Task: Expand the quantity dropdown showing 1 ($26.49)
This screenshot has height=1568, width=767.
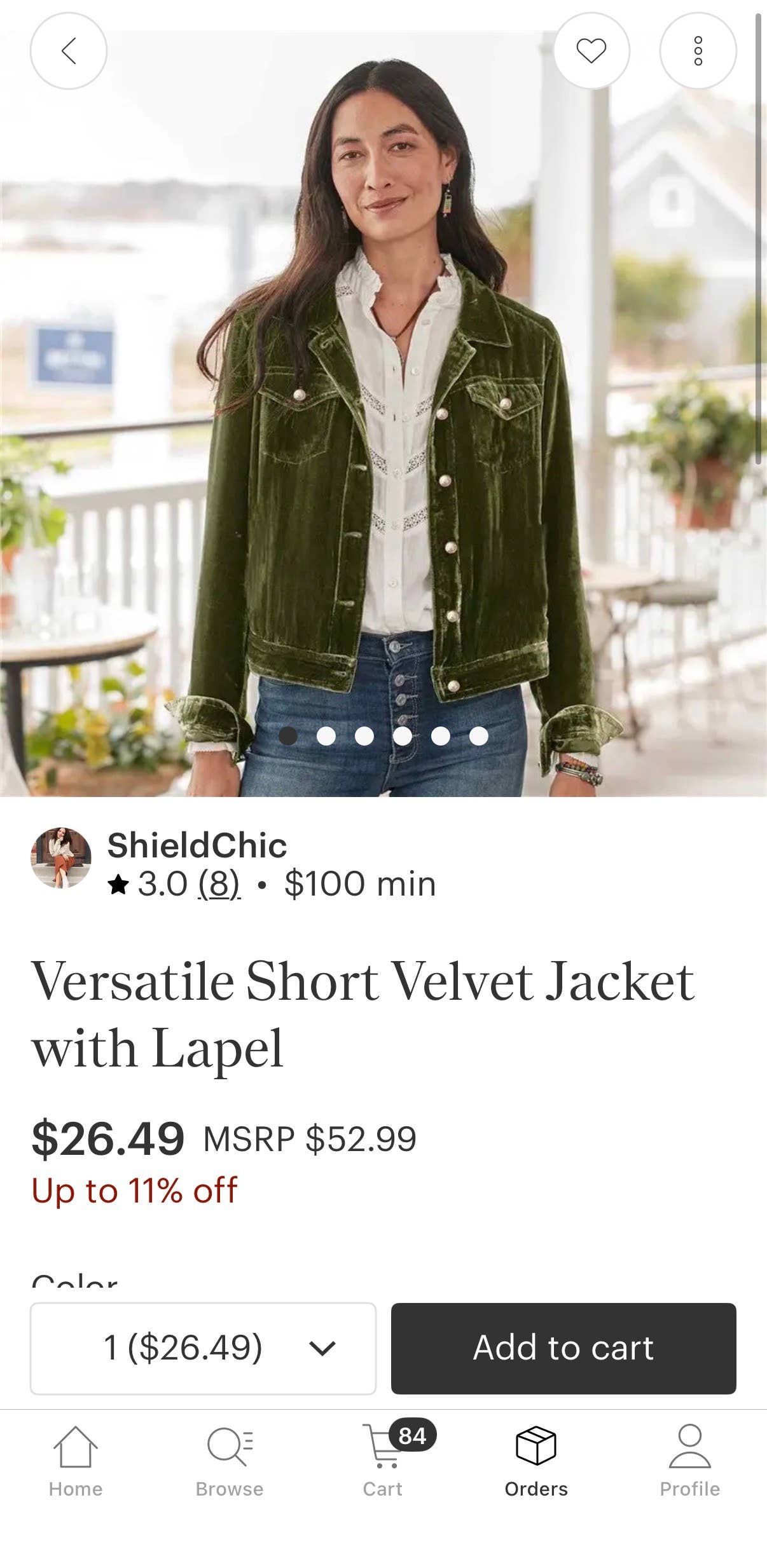Action: click(203, 1348)
